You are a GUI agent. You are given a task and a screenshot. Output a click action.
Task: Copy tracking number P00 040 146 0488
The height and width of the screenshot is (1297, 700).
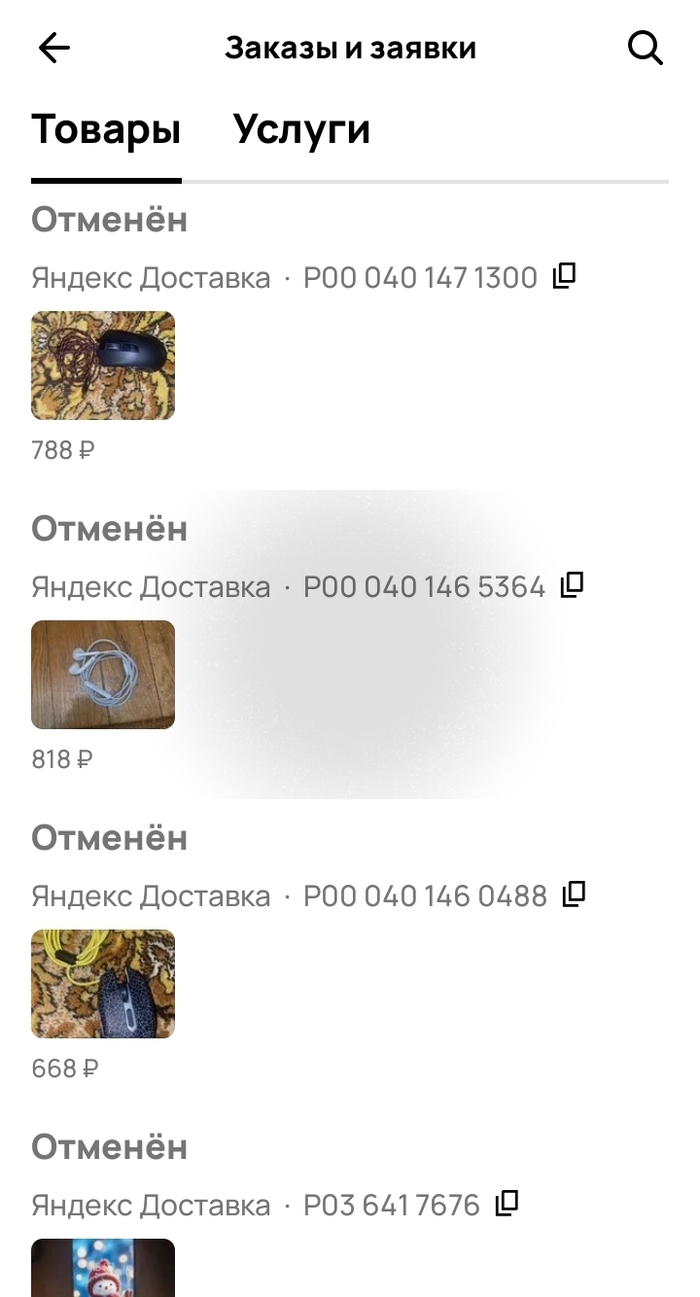click(x=574, y=894)
